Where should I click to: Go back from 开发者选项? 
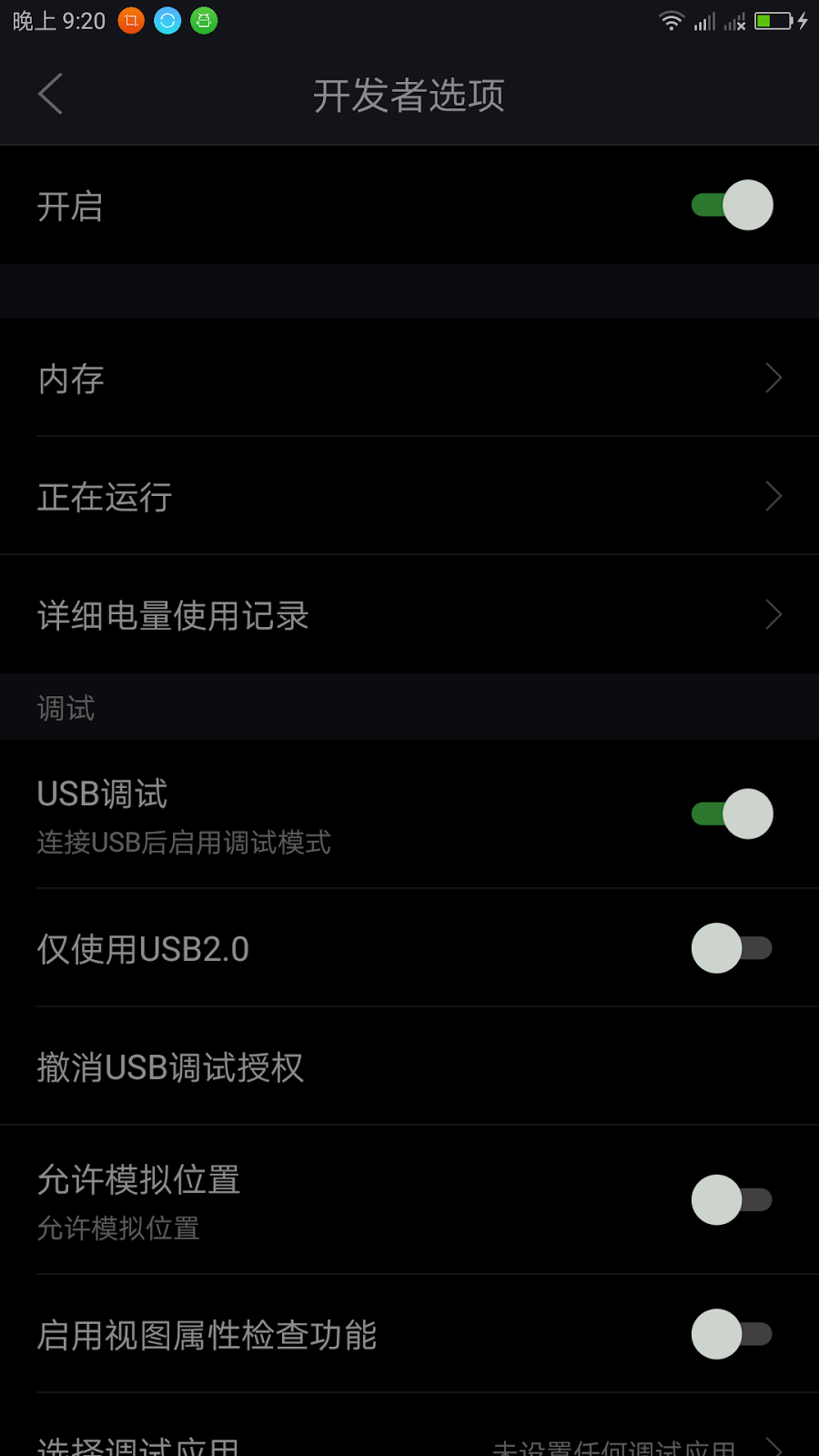(51, 95)
